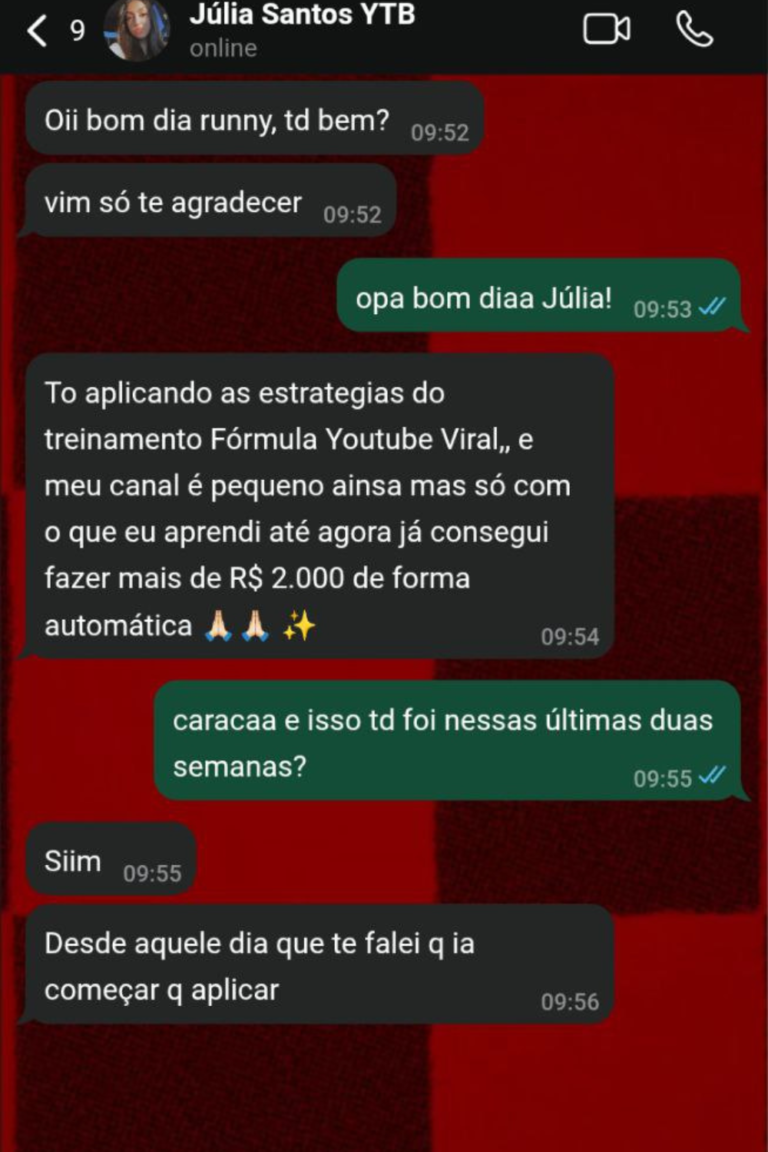Go back to the chats list
This screenshot has width=768, height=1152.
pos(37,31)
